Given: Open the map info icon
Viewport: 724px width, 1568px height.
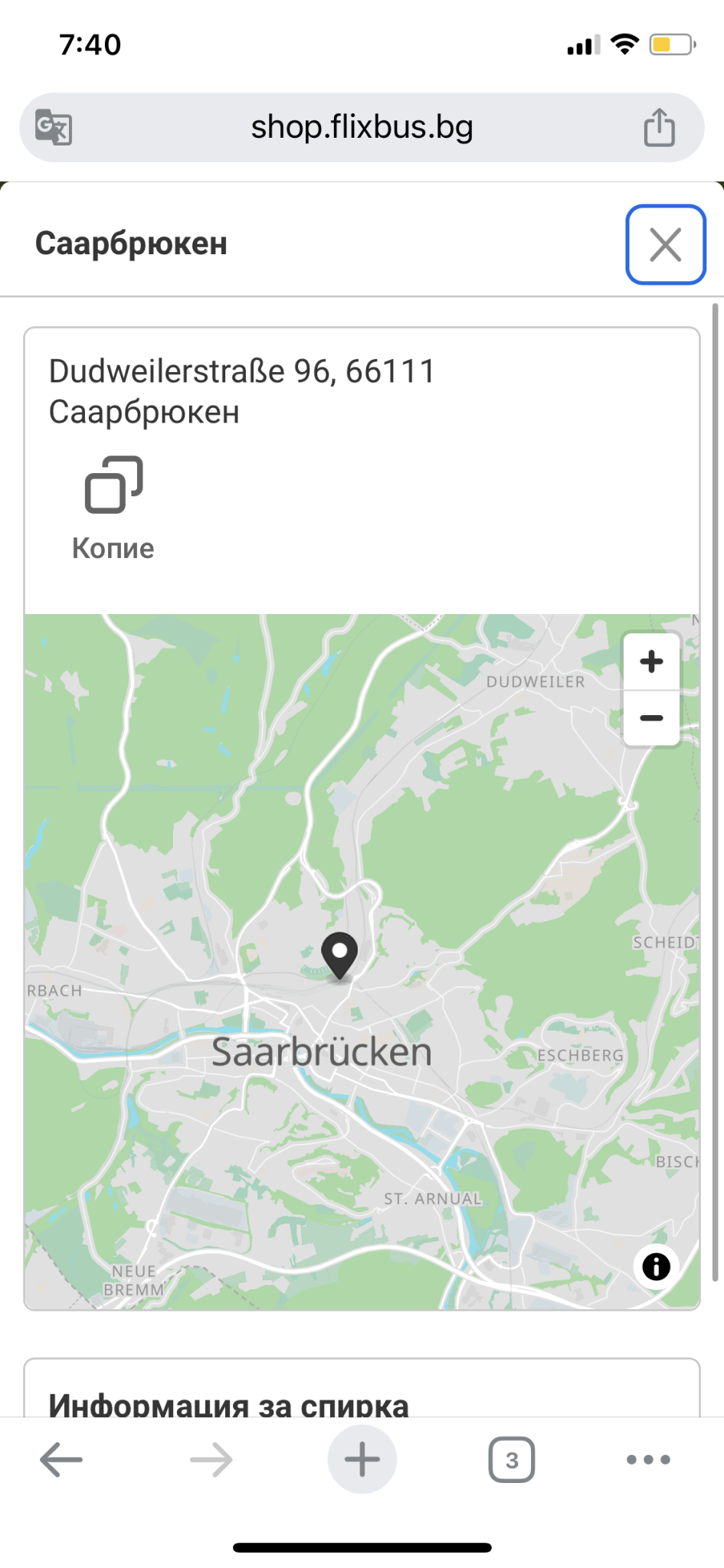Looking at the screenshot, I should pyautogui.click(x=656, y=1266).
